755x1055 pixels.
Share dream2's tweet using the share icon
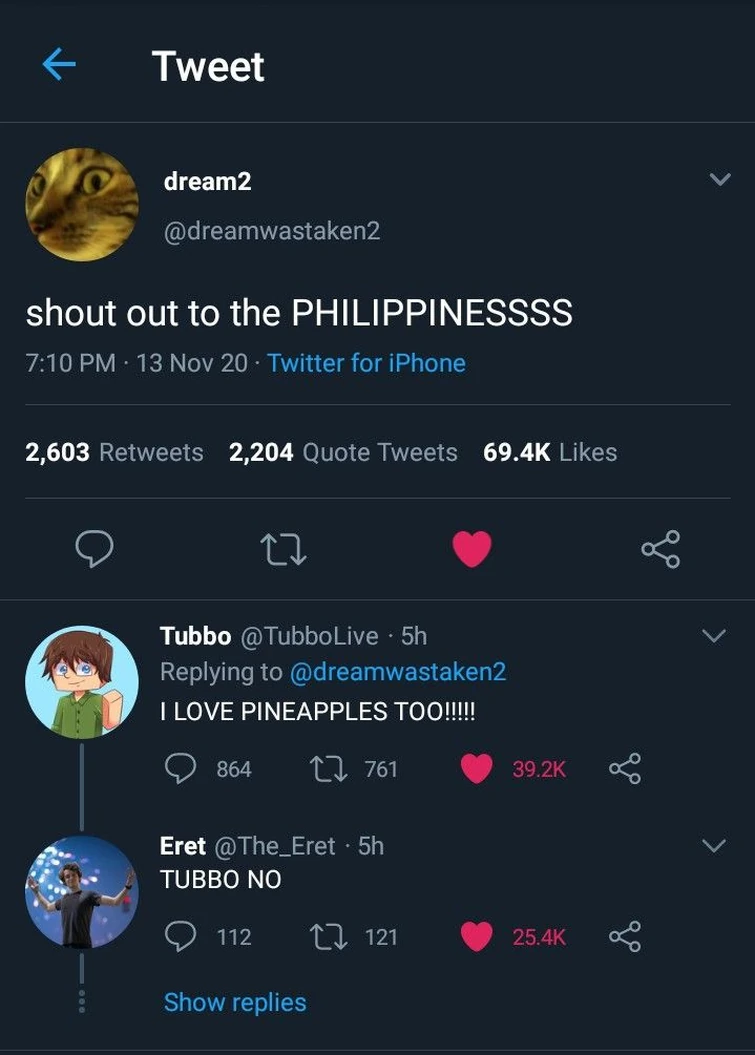660,548
